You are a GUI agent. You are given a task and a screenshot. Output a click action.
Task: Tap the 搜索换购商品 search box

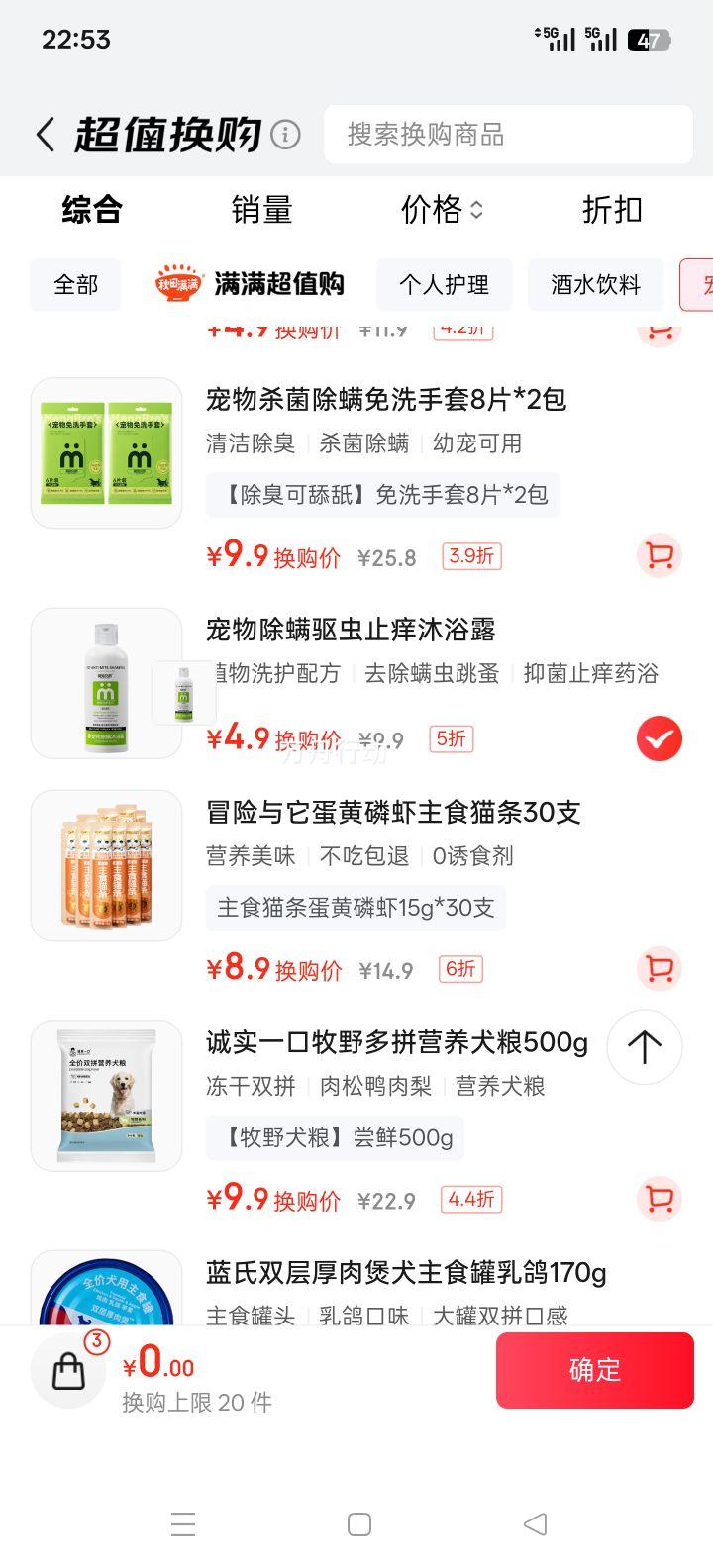click(508, 135)
